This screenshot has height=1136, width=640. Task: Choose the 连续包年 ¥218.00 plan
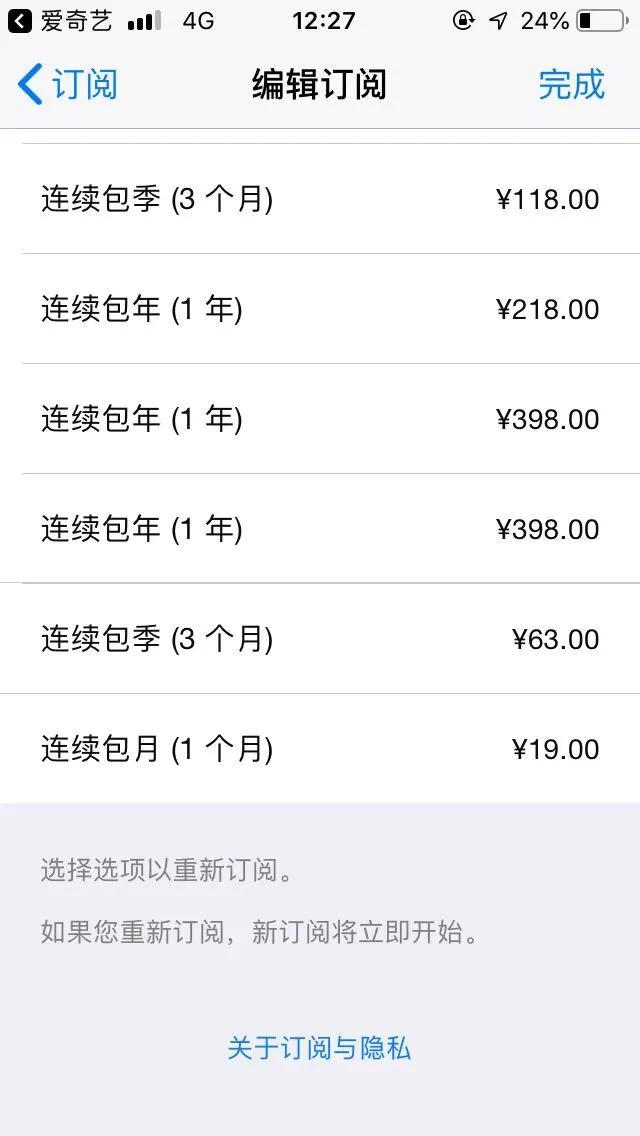320,309
